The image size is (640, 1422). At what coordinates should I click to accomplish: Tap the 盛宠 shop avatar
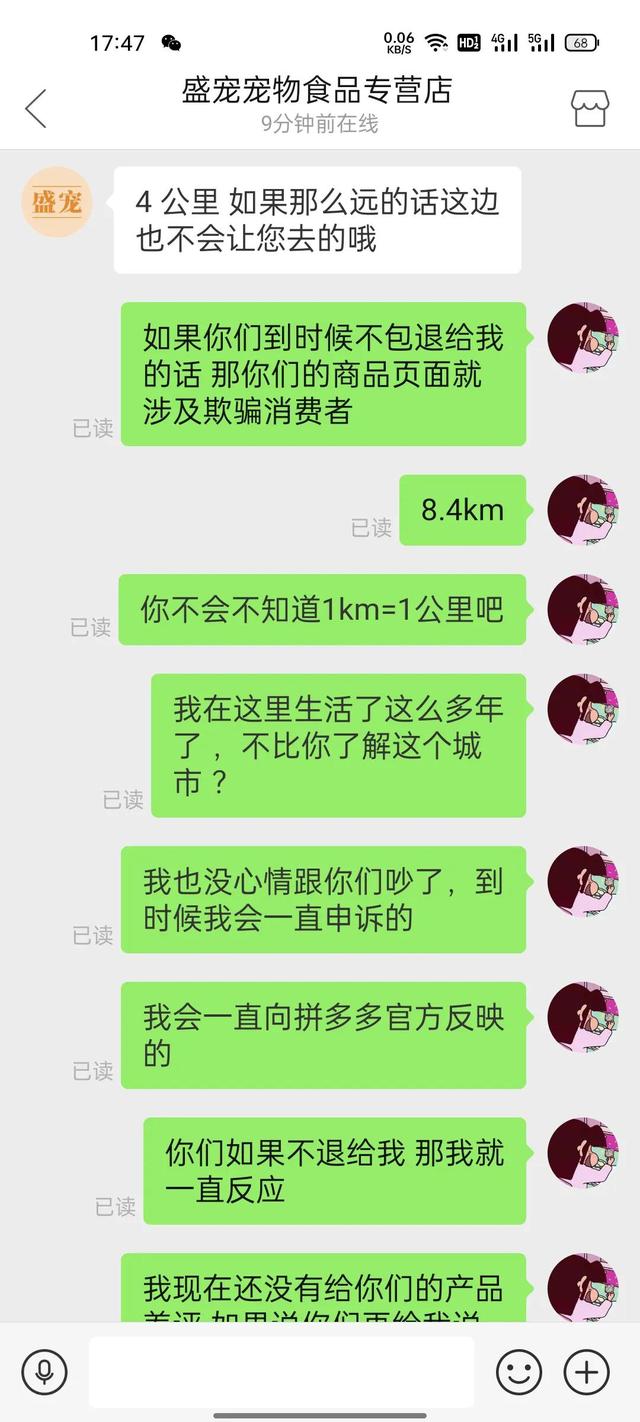[57, 202]
